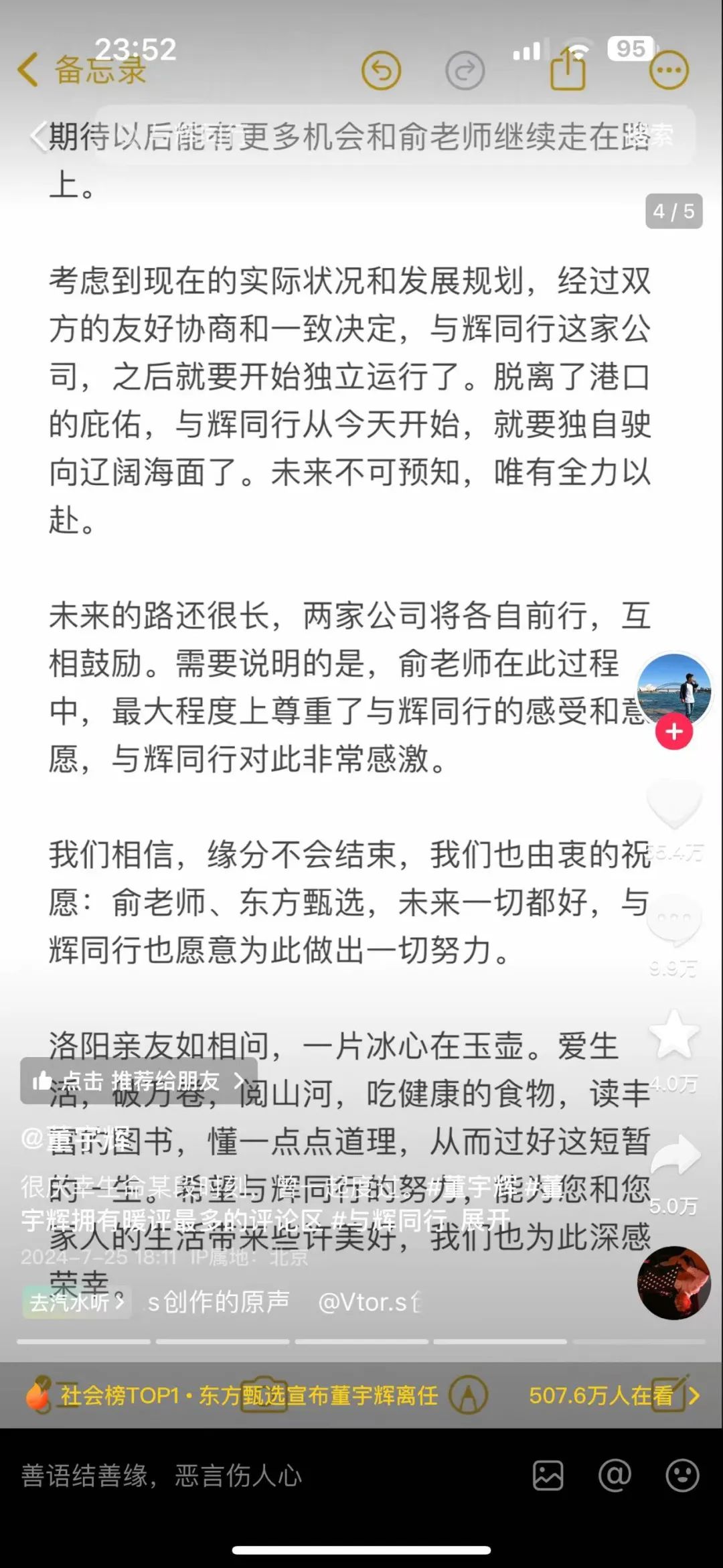Open the 去汽水听 music chip
The width and height of the screenshot is (723, 1568).
pos(77,1302)
